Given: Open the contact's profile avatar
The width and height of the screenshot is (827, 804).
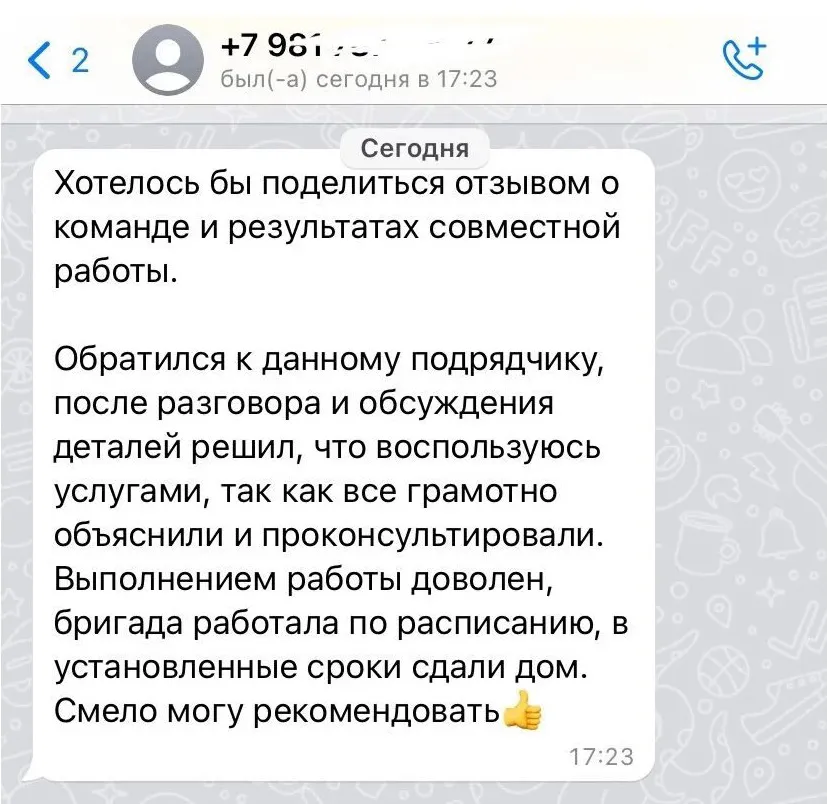Looking at the screenshot, I should coord(166,60).
